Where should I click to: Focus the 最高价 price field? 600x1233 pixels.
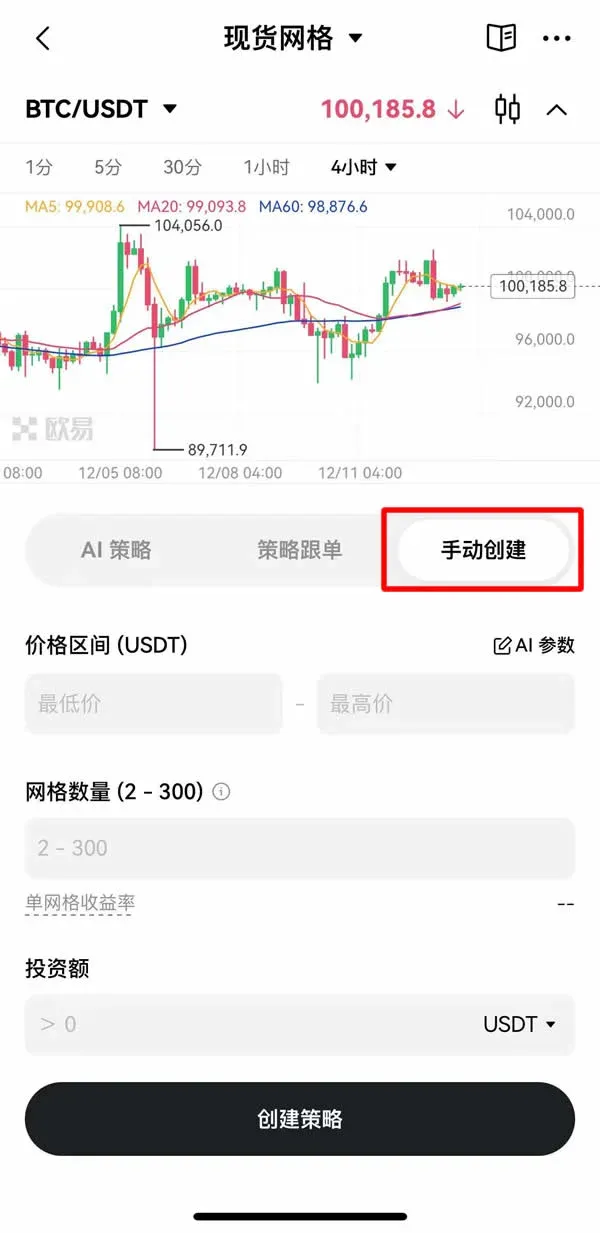446,704
